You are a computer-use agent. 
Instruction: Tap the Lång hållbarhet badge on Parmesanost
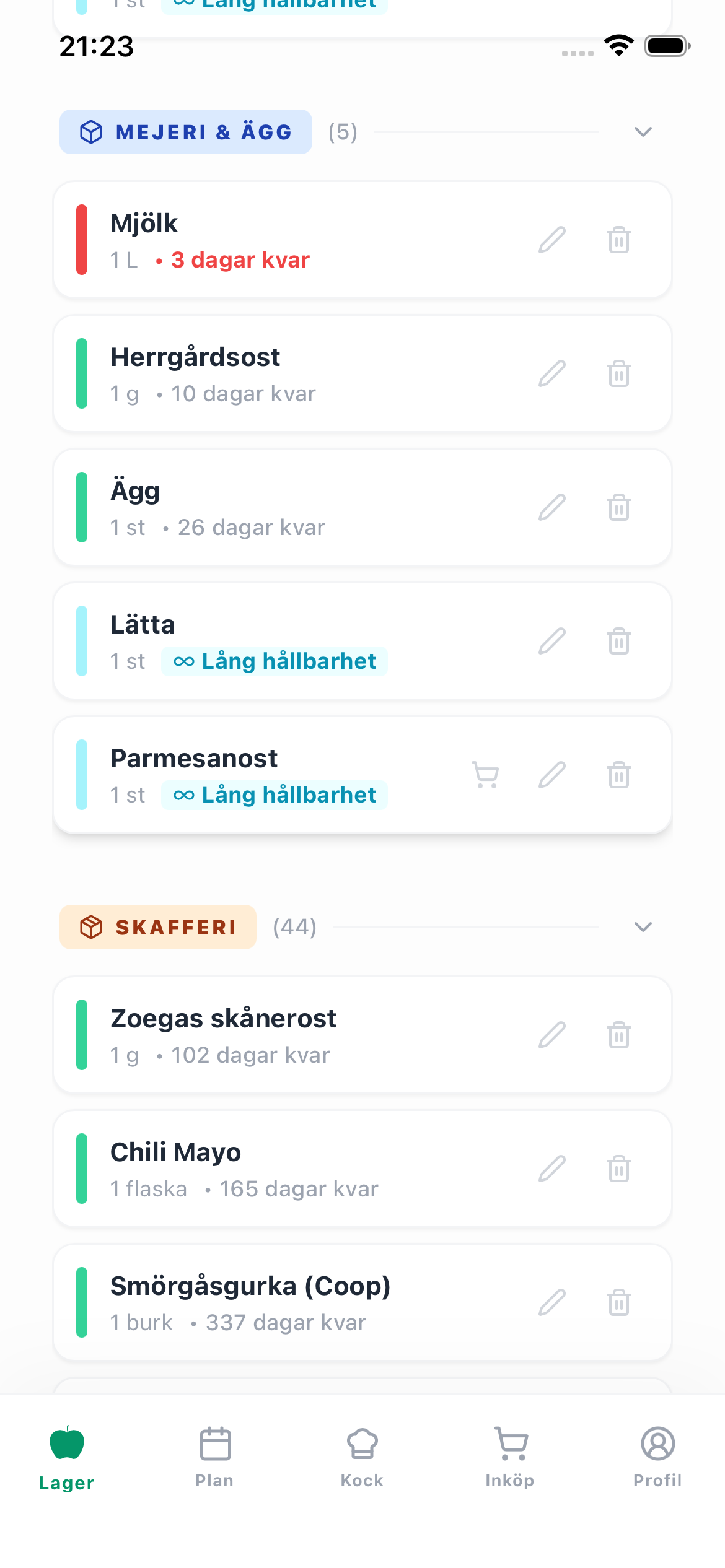[x=275, y=795]
